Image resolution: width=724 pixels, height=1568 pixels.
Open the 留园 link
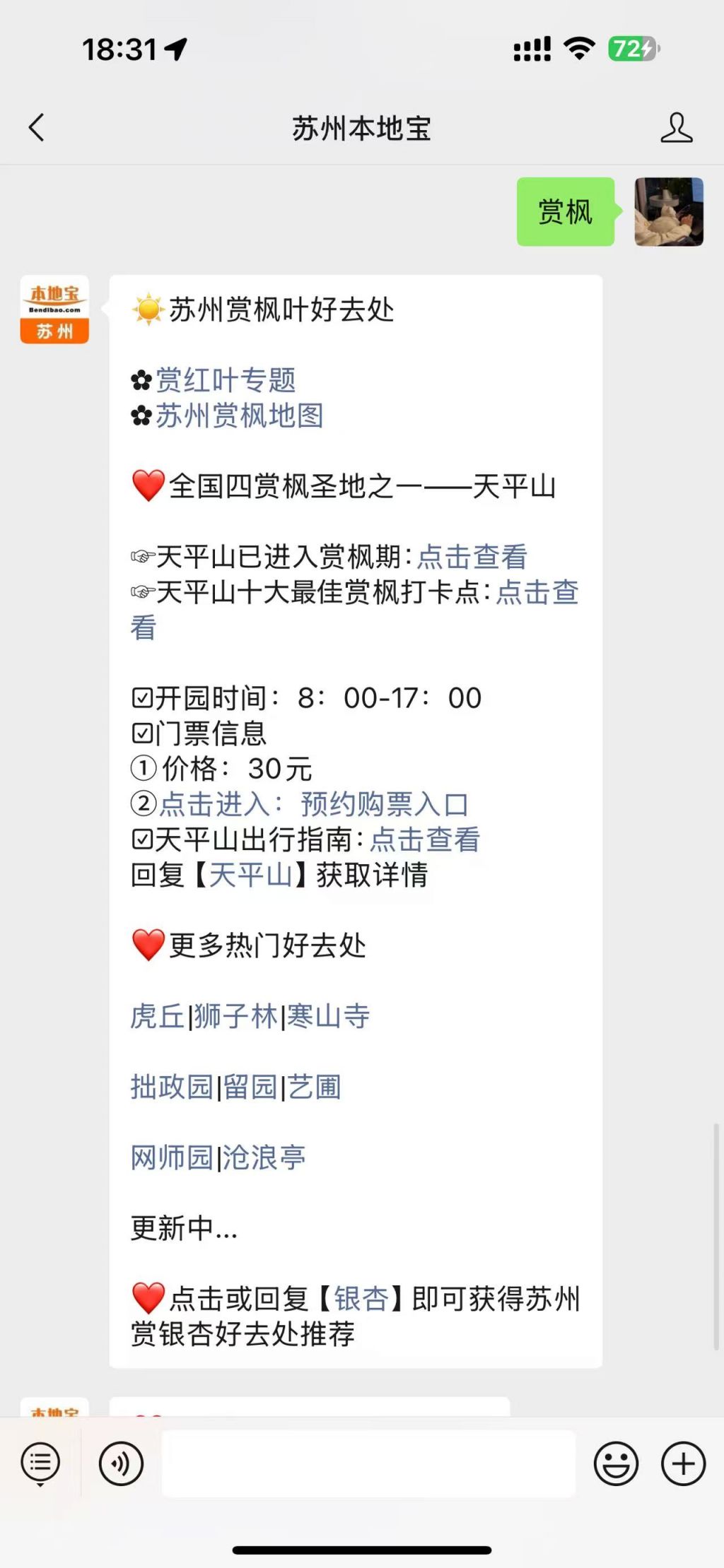coord(250,1087)
